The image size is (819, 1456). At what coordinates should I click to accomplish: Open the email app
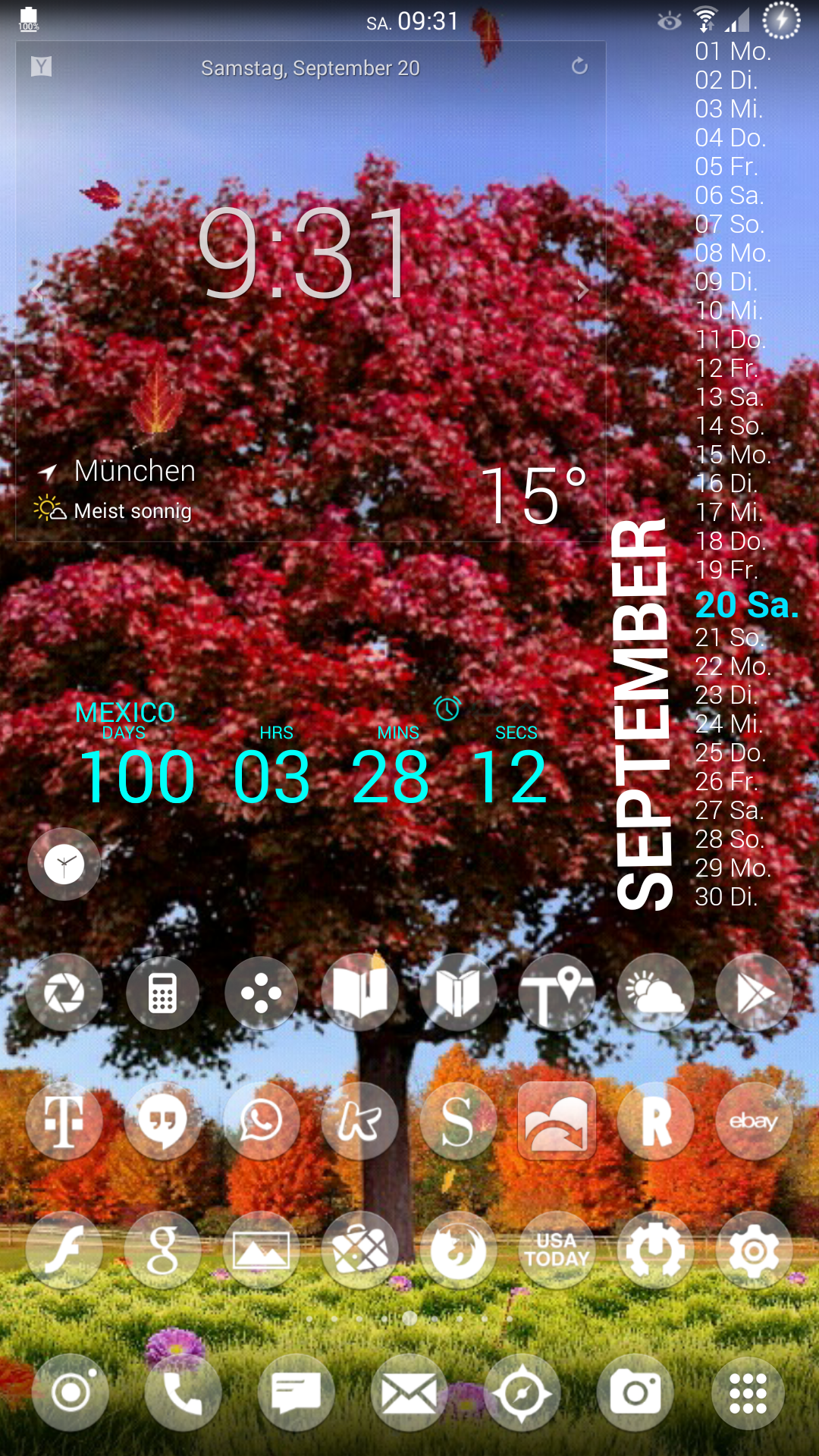409,1393
